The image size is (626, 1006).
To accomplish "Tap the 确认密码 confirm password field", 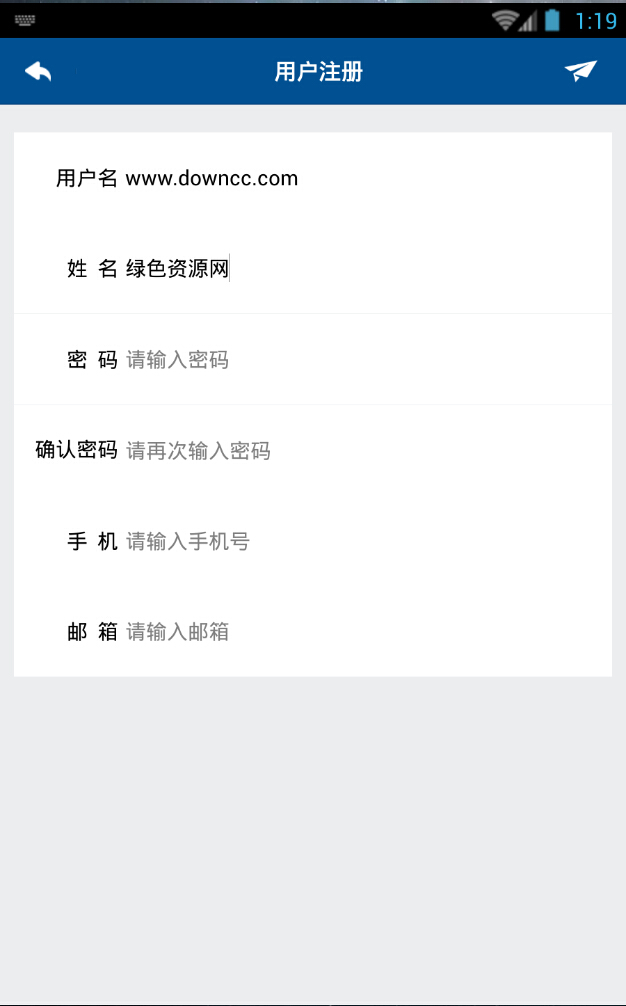I will tap(360, 451).
